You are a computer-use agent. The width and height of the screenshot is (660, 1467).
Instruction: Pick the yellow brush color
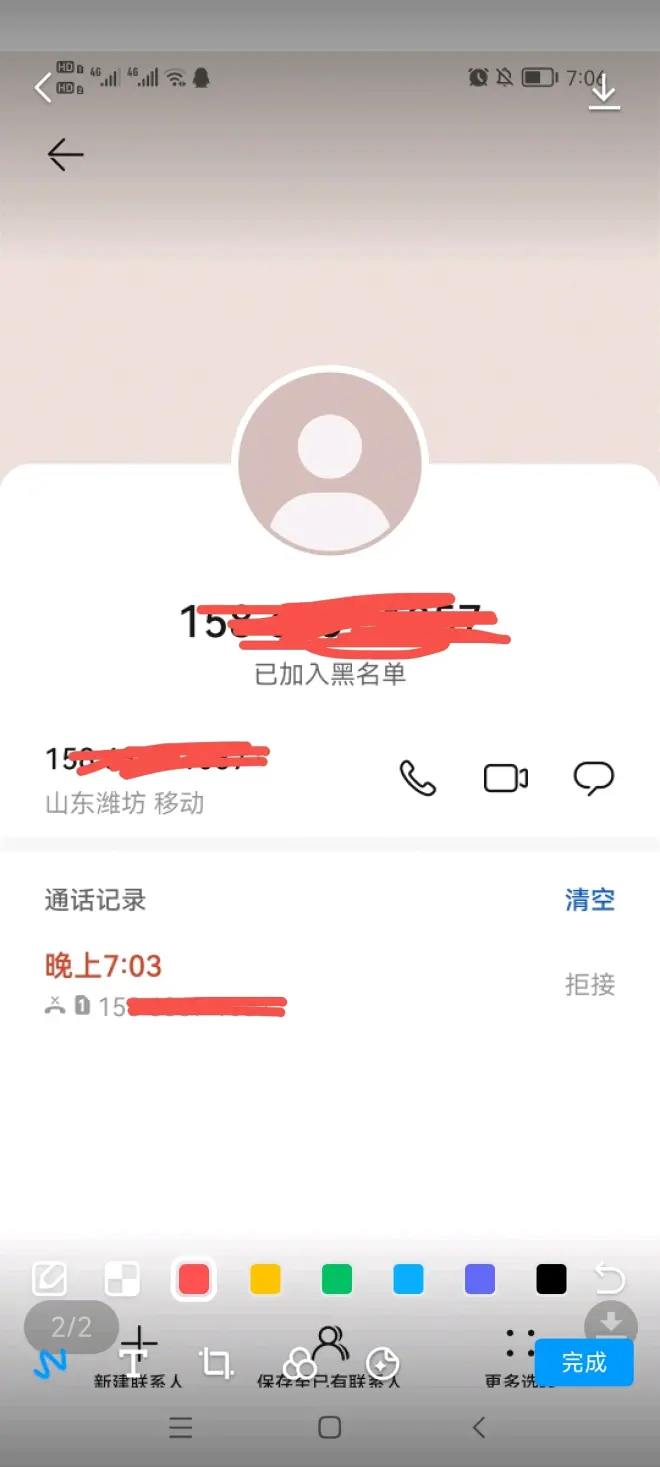click(x=265, y=1279)
